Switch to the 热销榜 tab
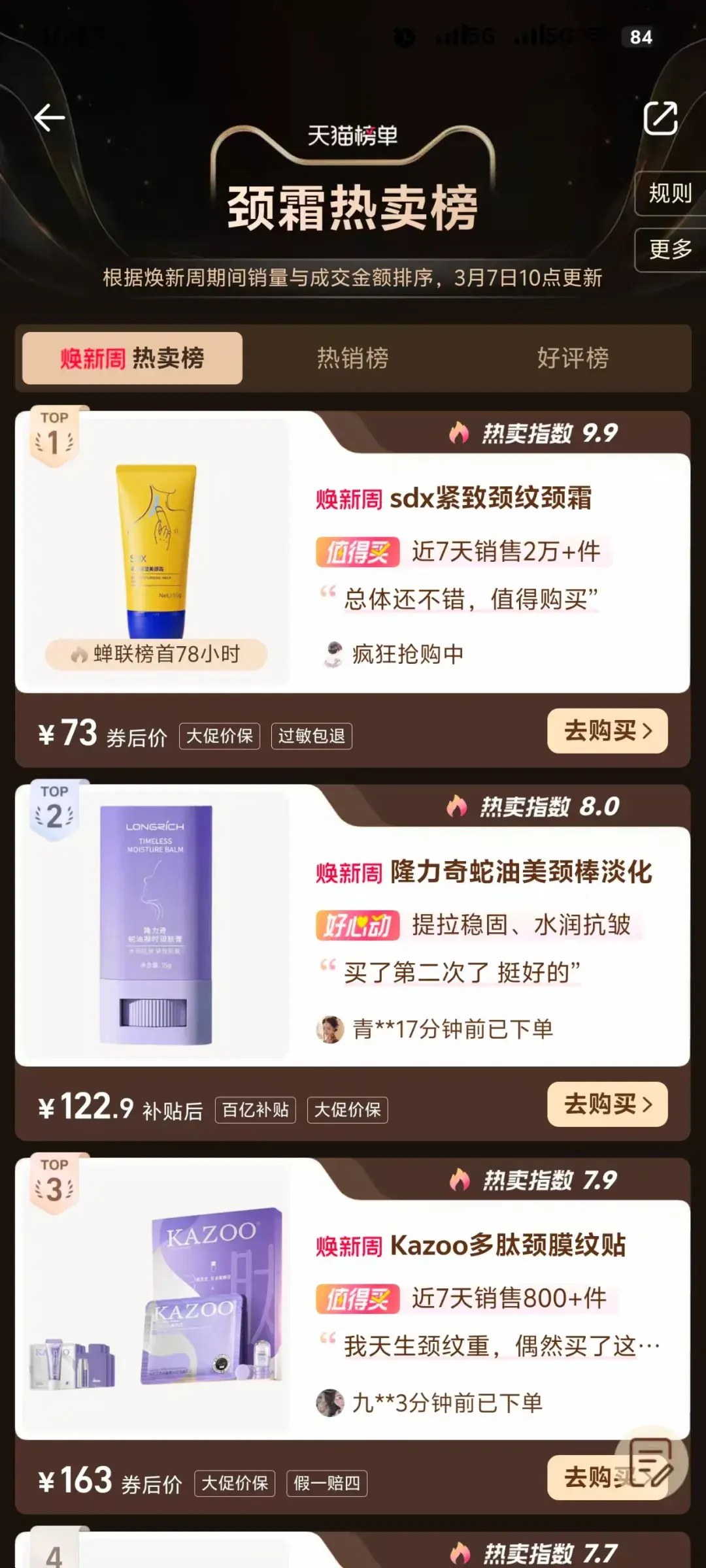The width and height of the screenshot is (706, 1568). click(352, 358)
